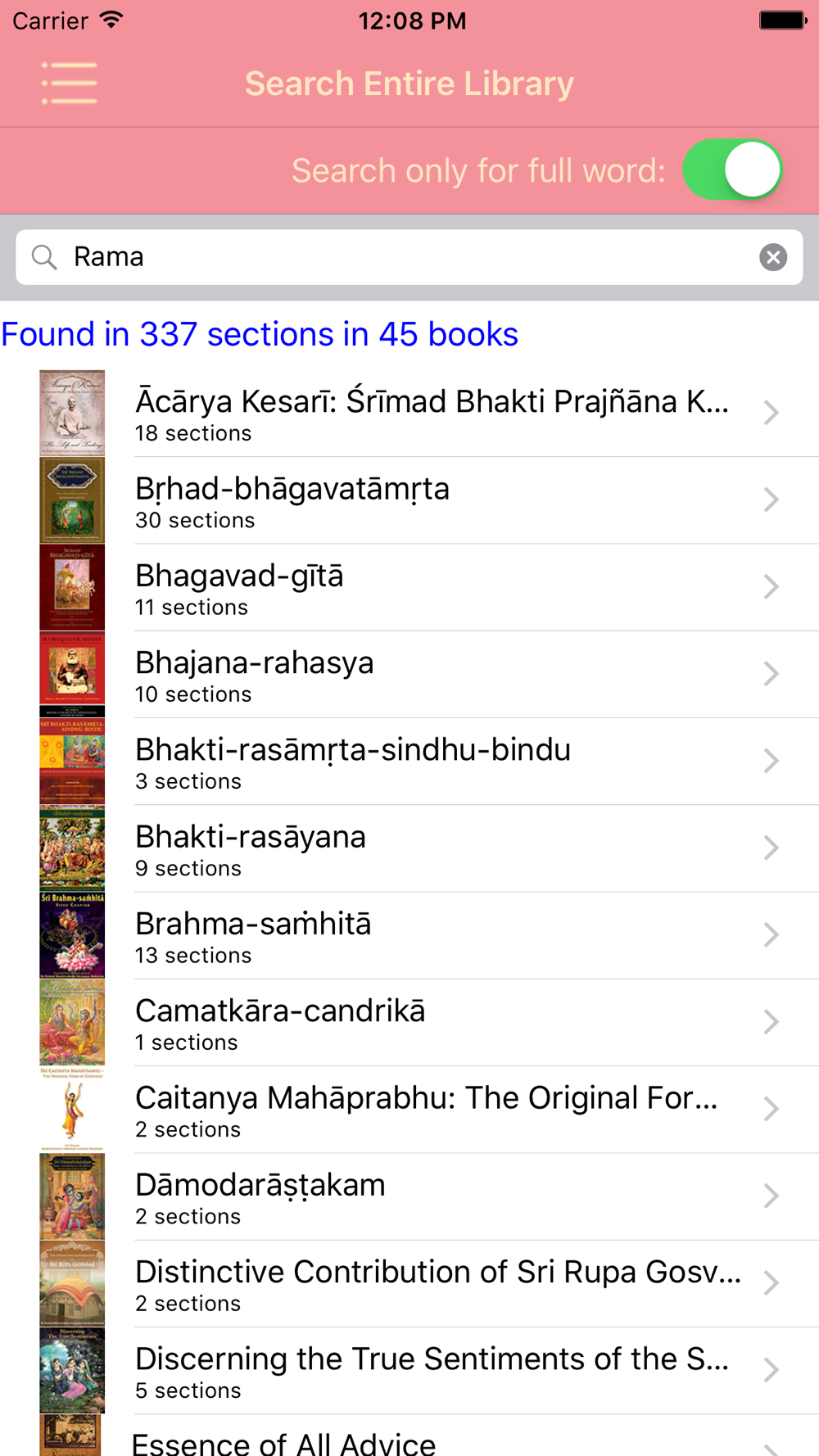Disable Search only for full word switch
Viewport: 819px width, 1456px height.
coord(733,170)
